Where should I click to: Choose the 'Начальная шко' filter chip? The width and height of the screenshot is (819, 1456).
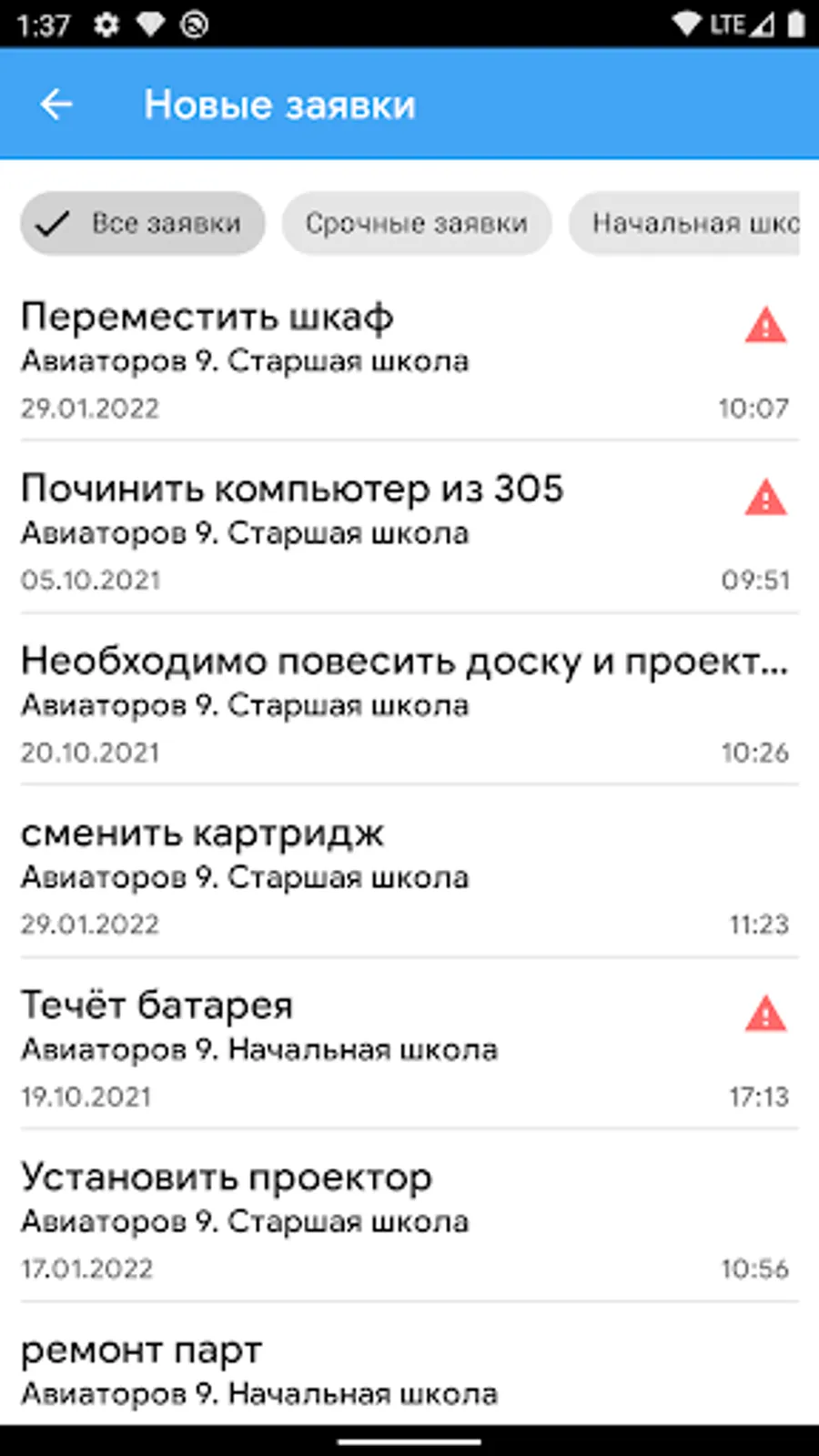684,223
